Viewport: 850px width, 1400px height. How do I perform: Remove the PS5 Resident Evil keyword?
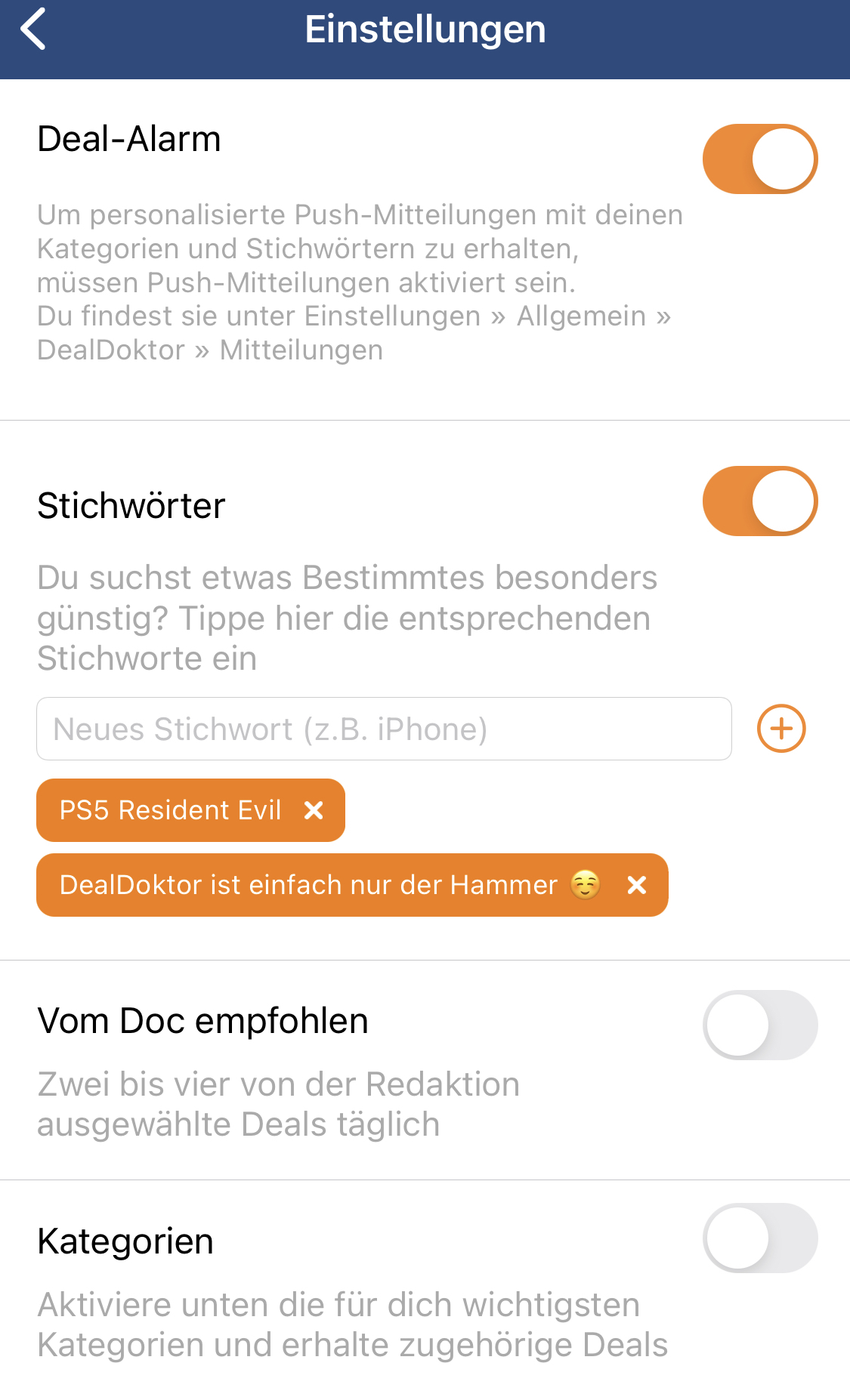click(x=314, y=810)
